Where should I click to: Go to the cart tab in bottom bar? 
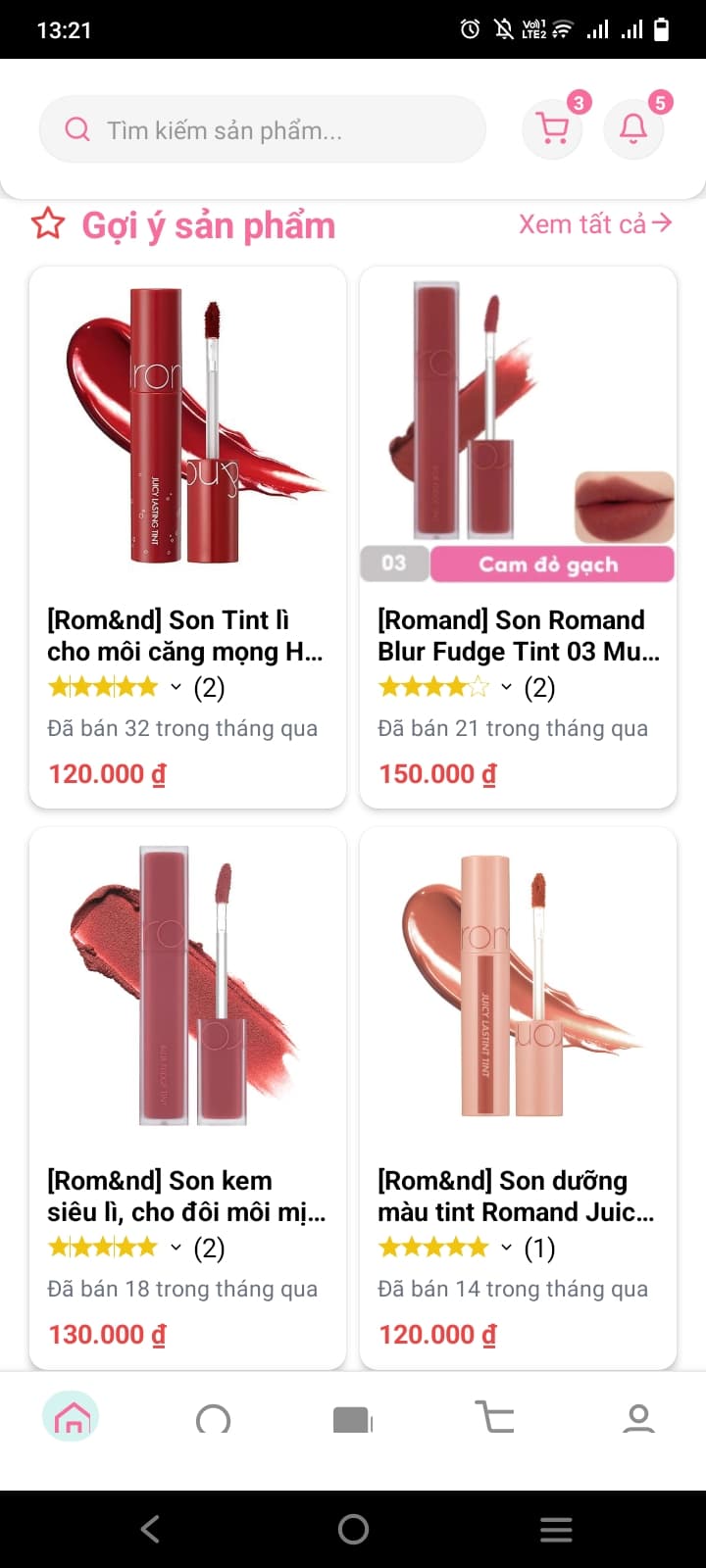click(495, 1417)
